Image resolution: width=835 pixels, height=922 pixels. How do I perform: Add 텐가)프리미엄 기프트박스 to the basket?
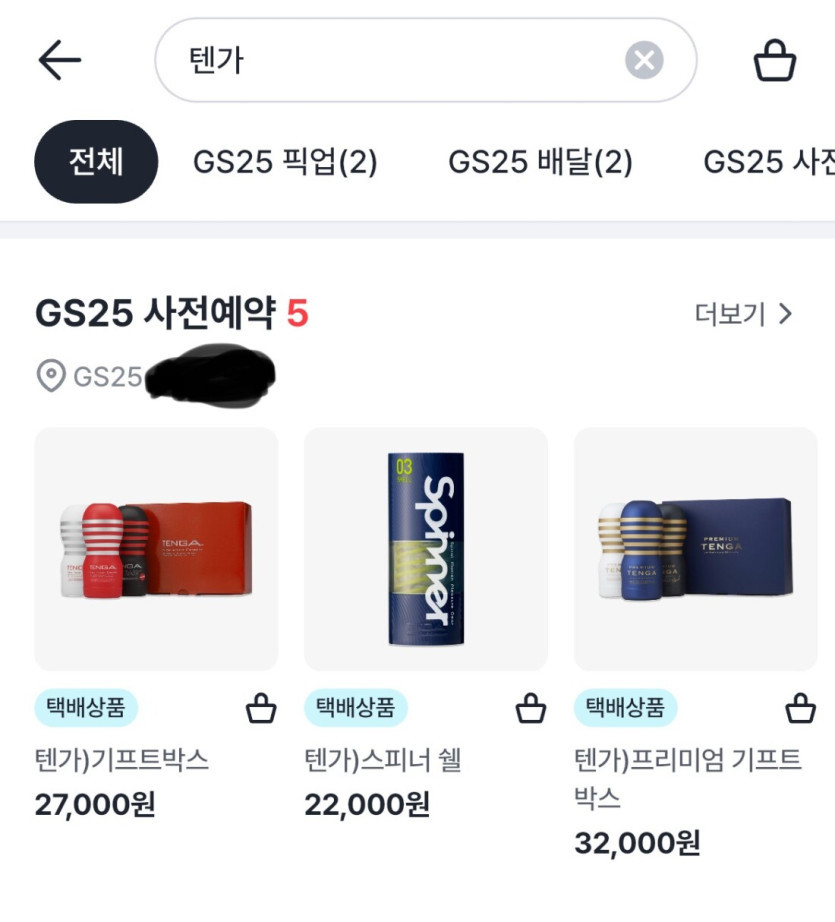(x=800, y=709)
